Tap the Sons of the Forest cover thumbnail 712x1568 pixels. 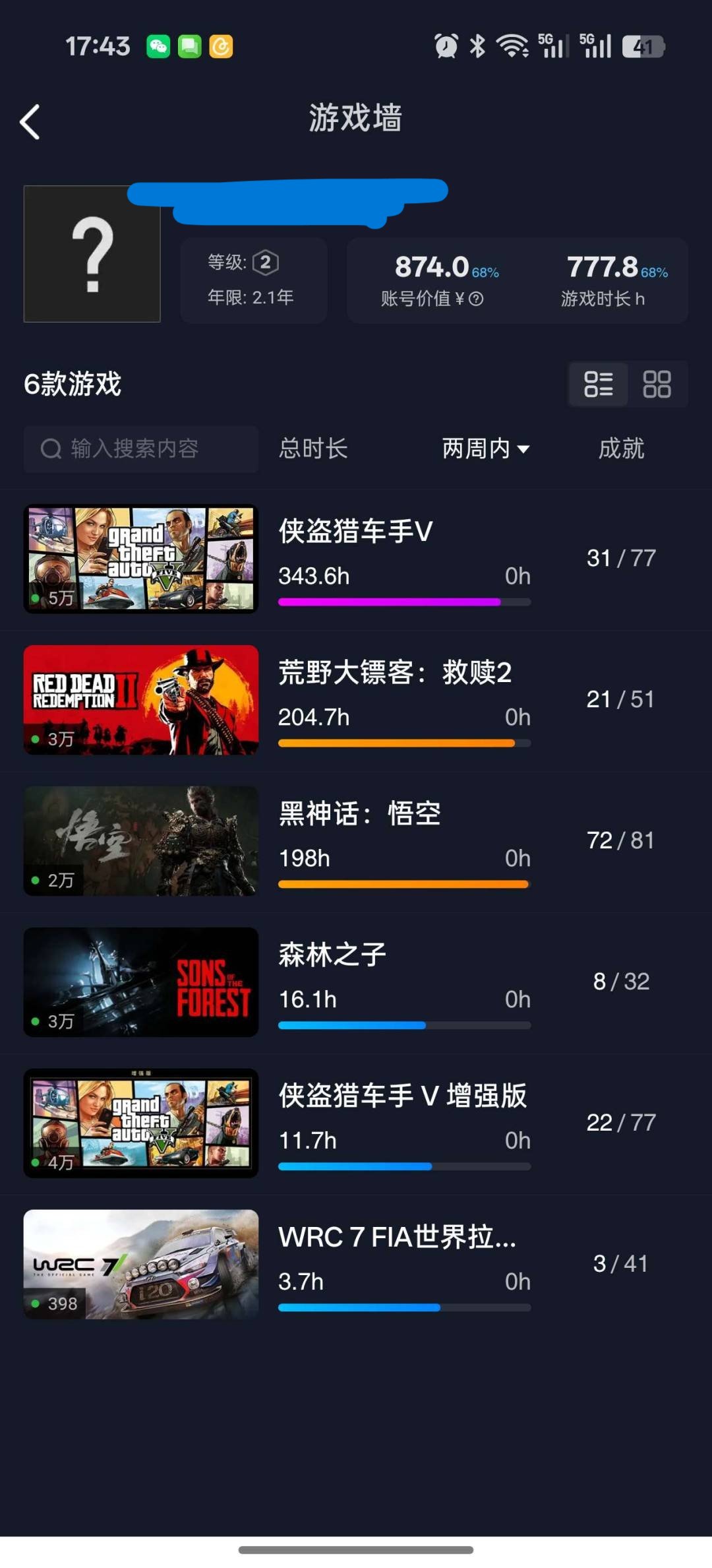[140, 982]
